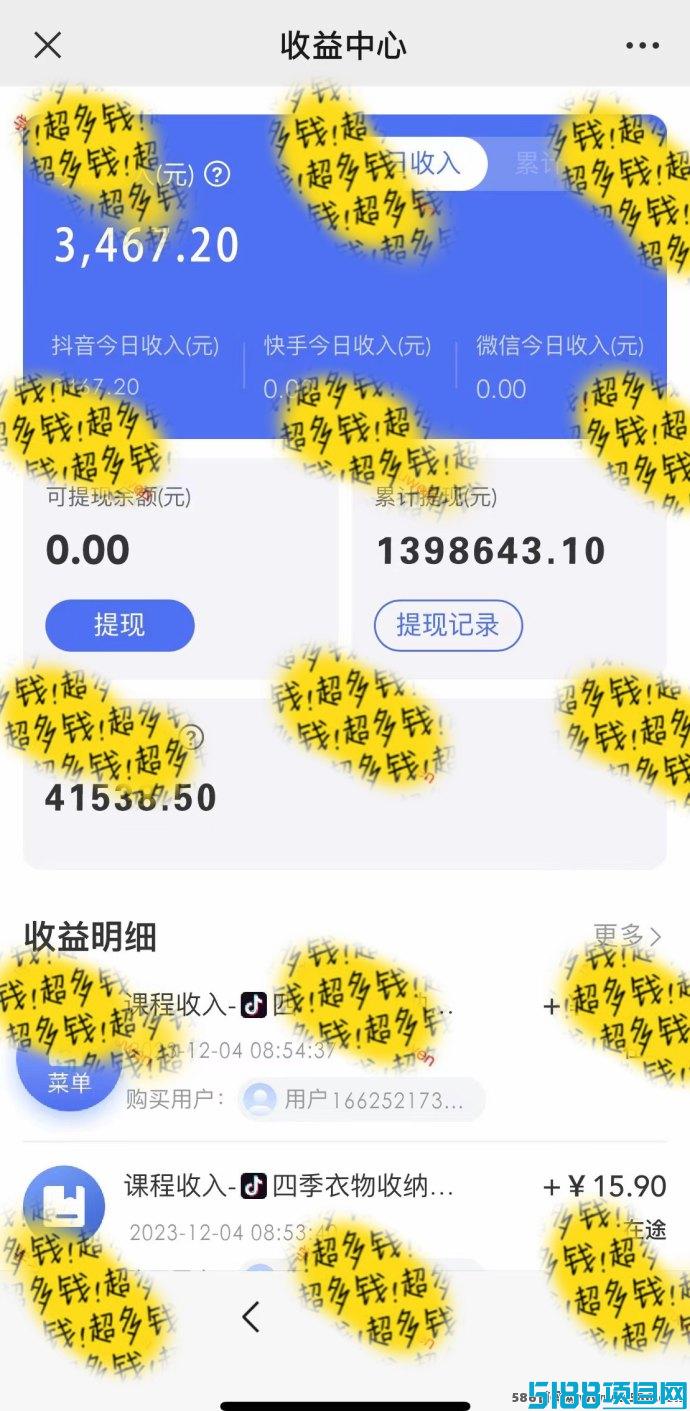Tap the help icon beside income (元)

click(217, 175)
